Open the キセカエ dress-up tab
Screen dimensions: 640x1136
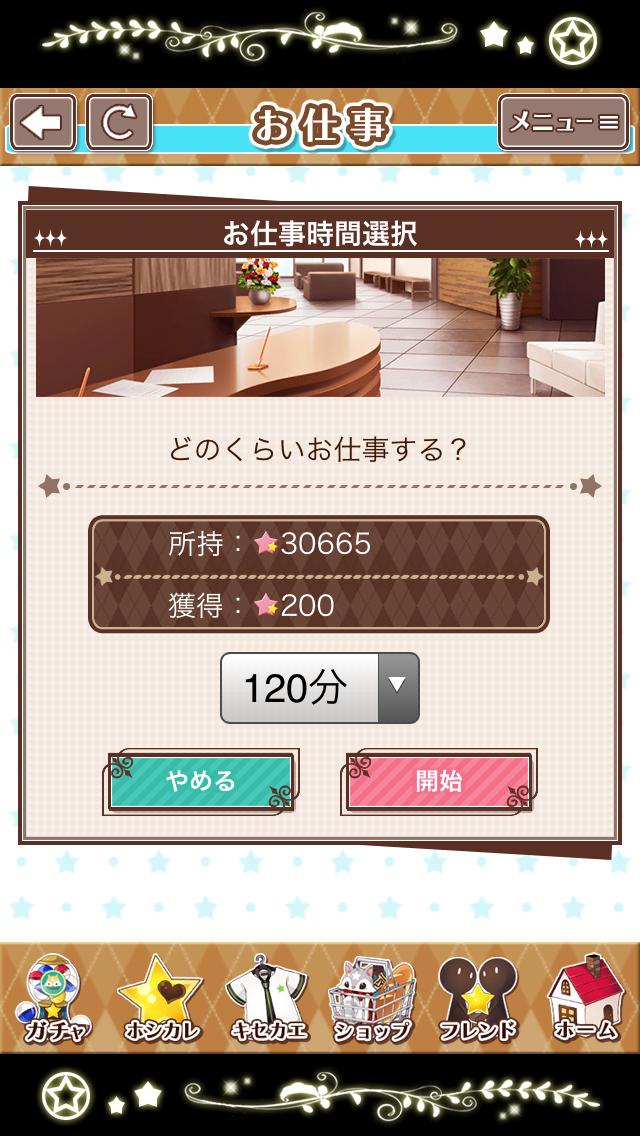267,999
